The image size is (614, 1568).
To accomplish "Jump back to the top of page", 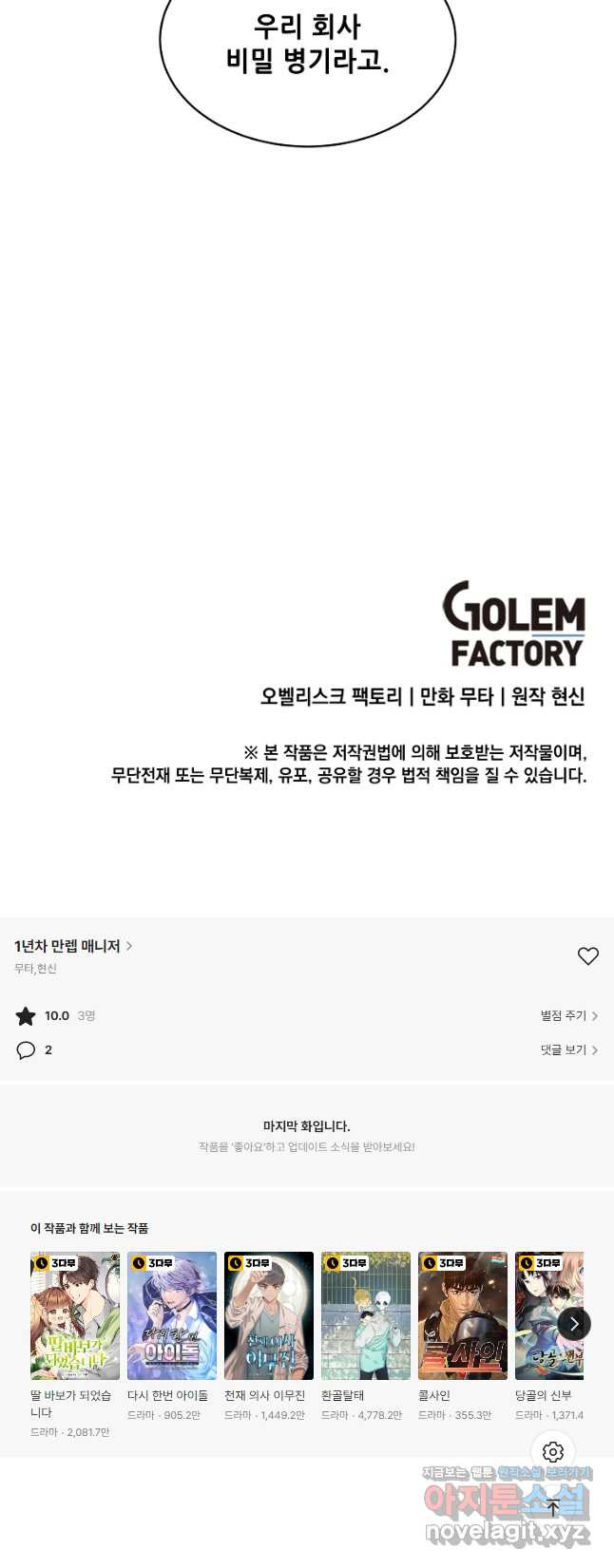I will click(x=553, y=1507).
